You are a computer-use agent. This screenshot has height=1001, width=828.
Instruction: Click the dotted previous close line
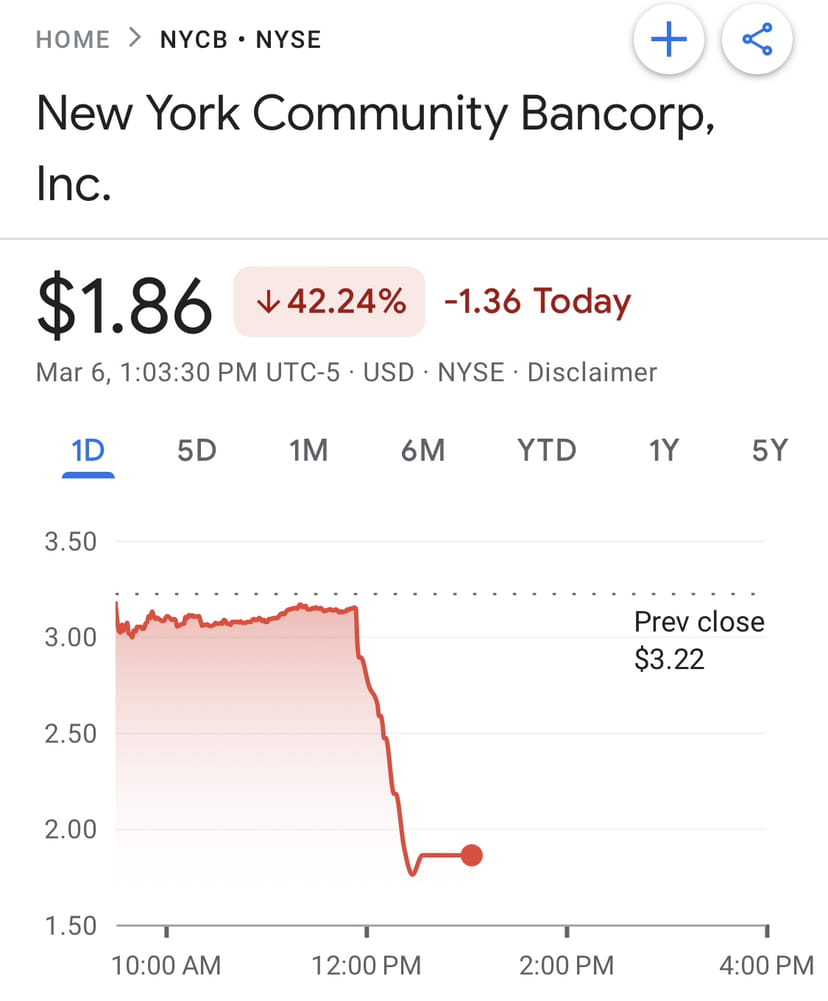tap(400, 592)
